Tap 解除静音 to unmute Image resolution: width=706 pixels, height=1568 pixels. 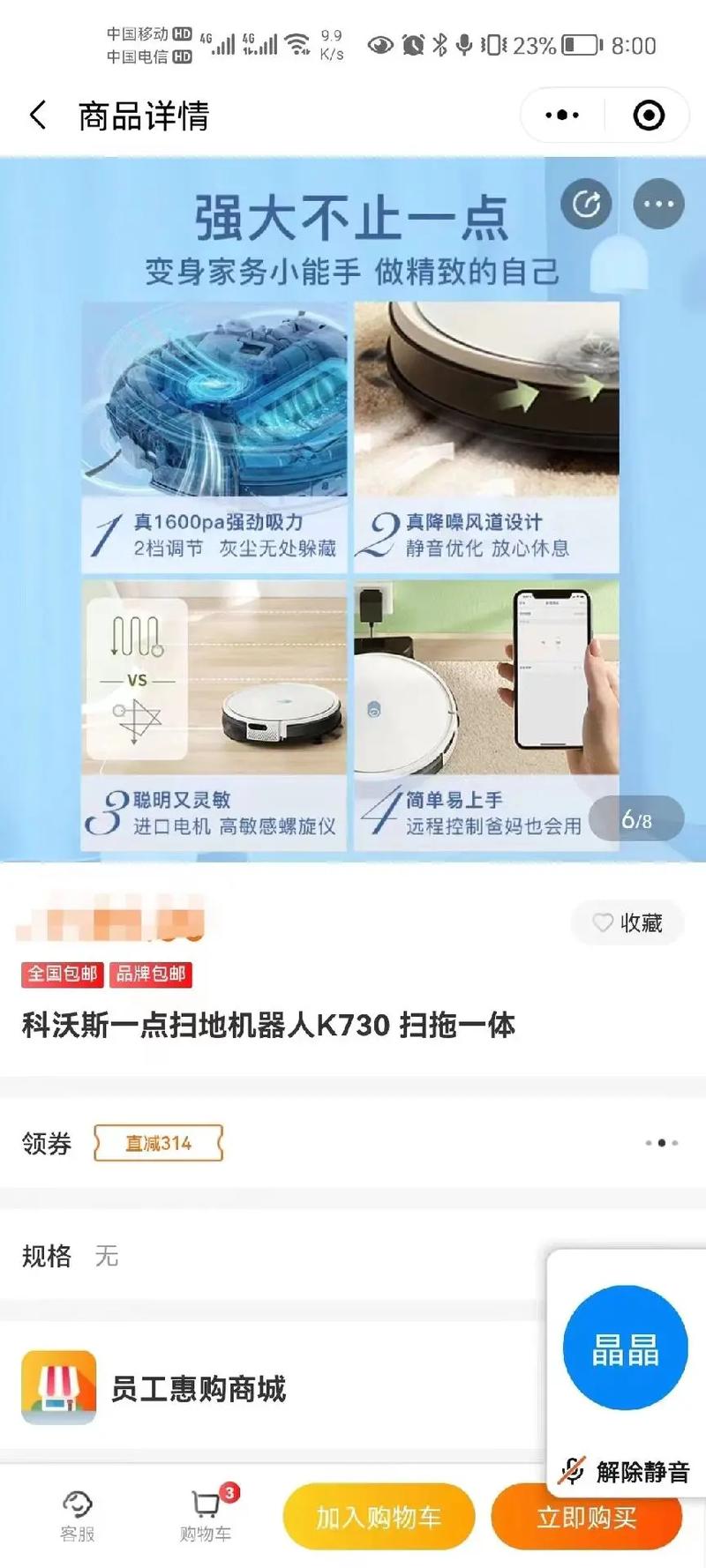pyautogui.click(x=625, y=1471)
